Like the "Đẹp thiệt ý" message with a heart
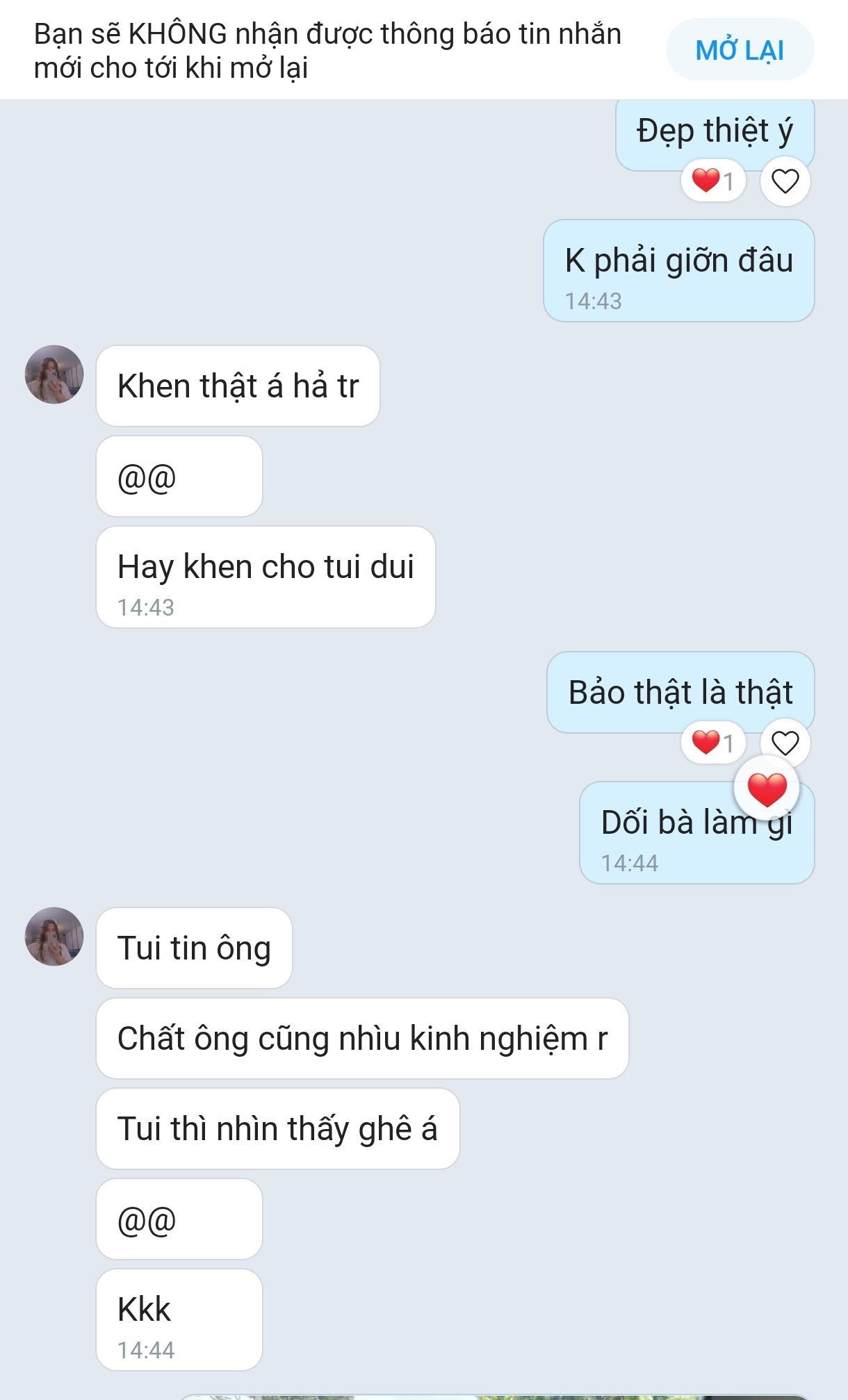The width and height of the screenshot is (848, 1400). (785, 181)
